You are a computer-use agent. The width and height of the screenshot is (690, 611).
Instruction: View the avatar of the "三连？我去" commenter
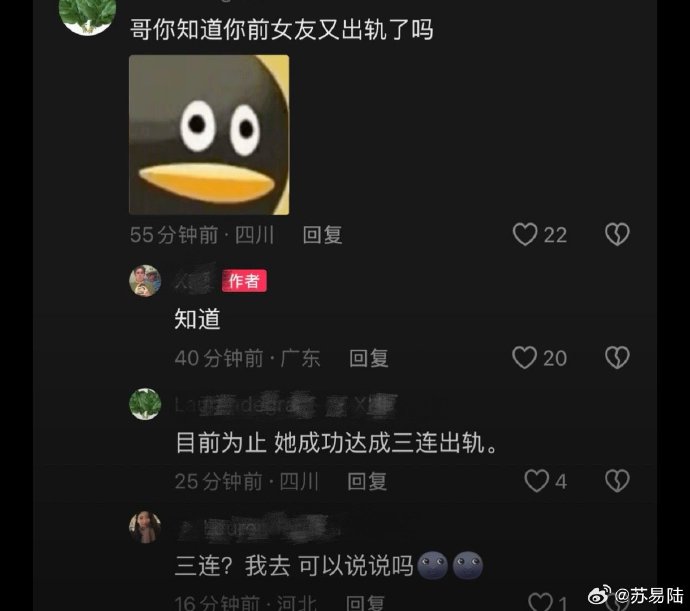tap(145, 527)
